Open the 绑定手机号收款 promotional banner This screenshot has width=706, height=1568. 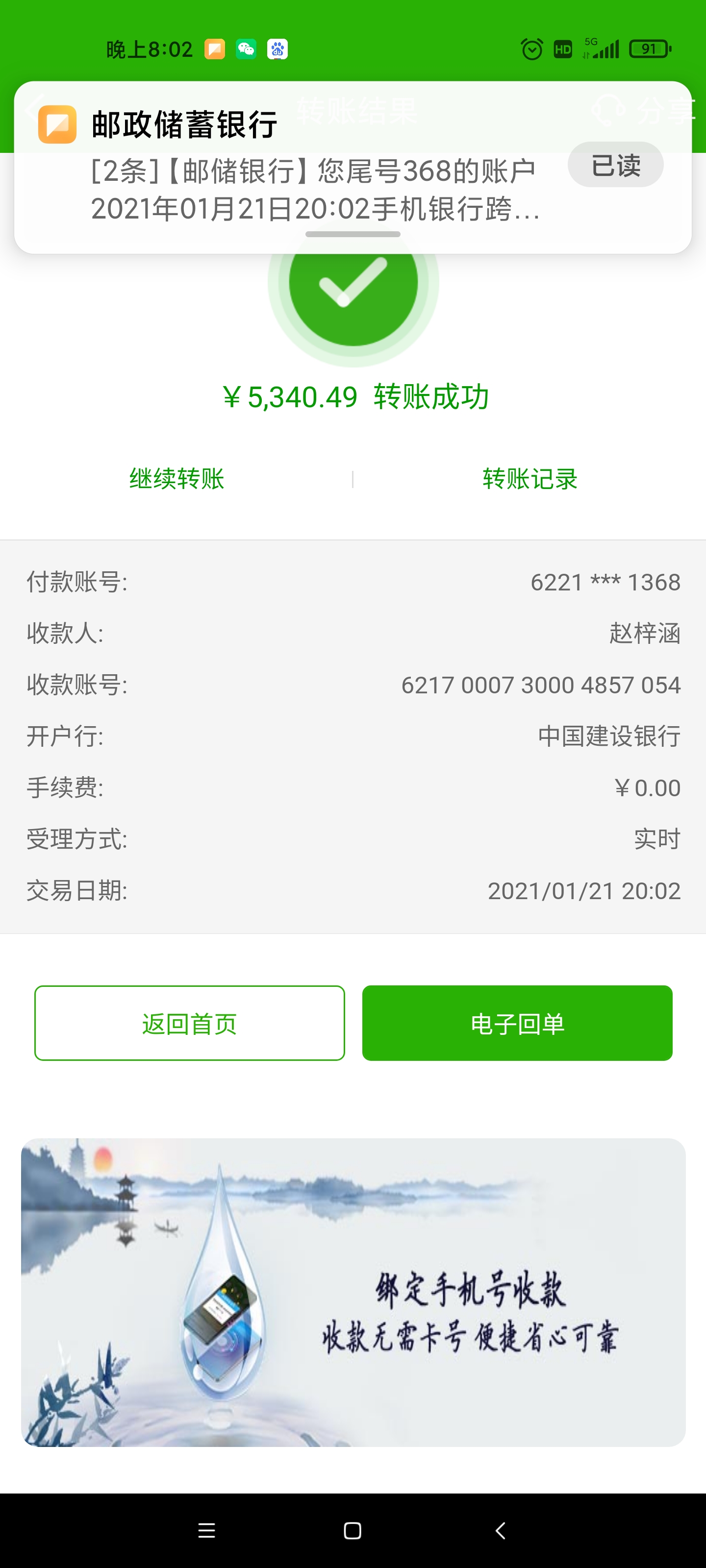(x=353, y=1292)
